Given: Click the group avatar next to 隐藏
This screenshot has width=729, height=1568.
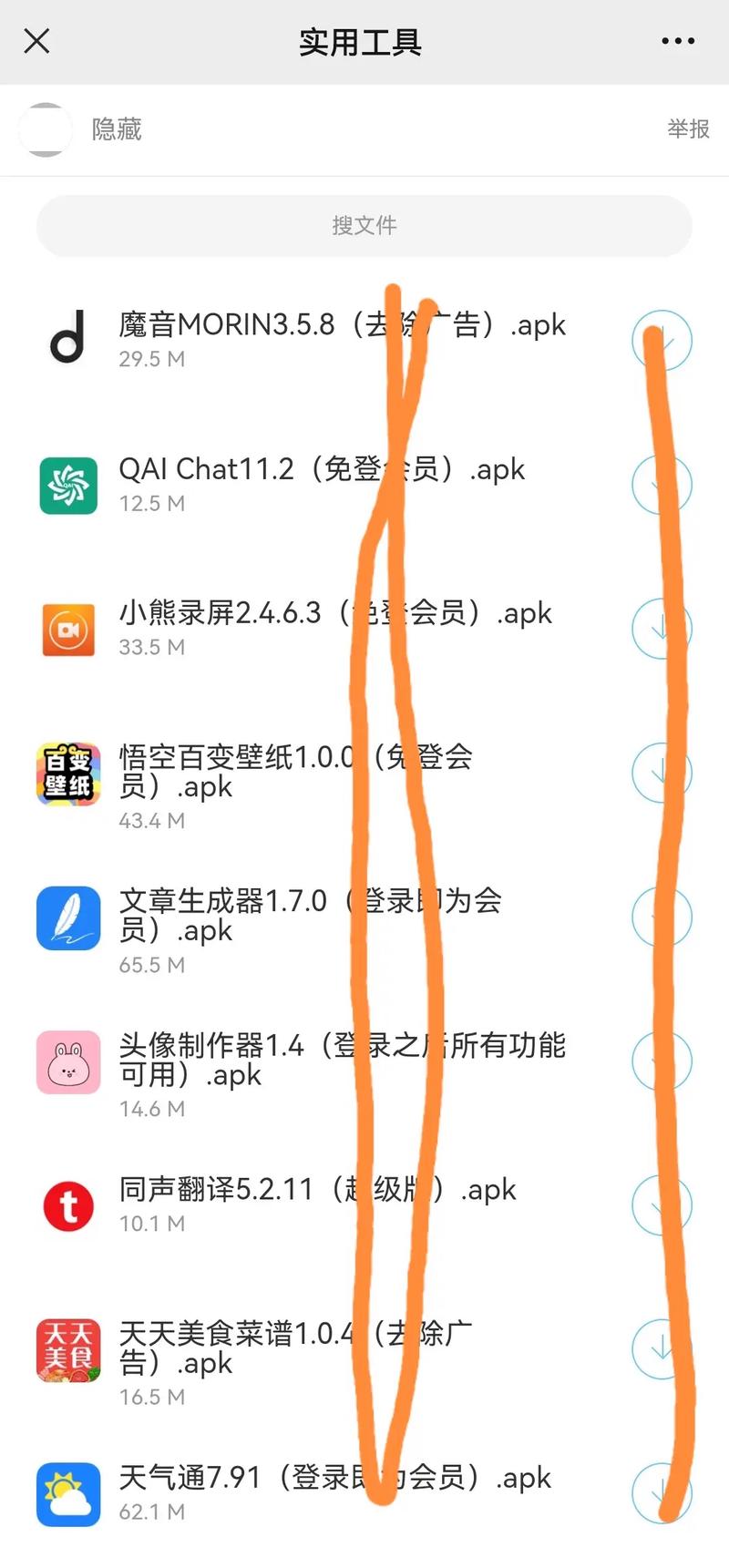Looking at the screenshot, I should pos(46,129).
